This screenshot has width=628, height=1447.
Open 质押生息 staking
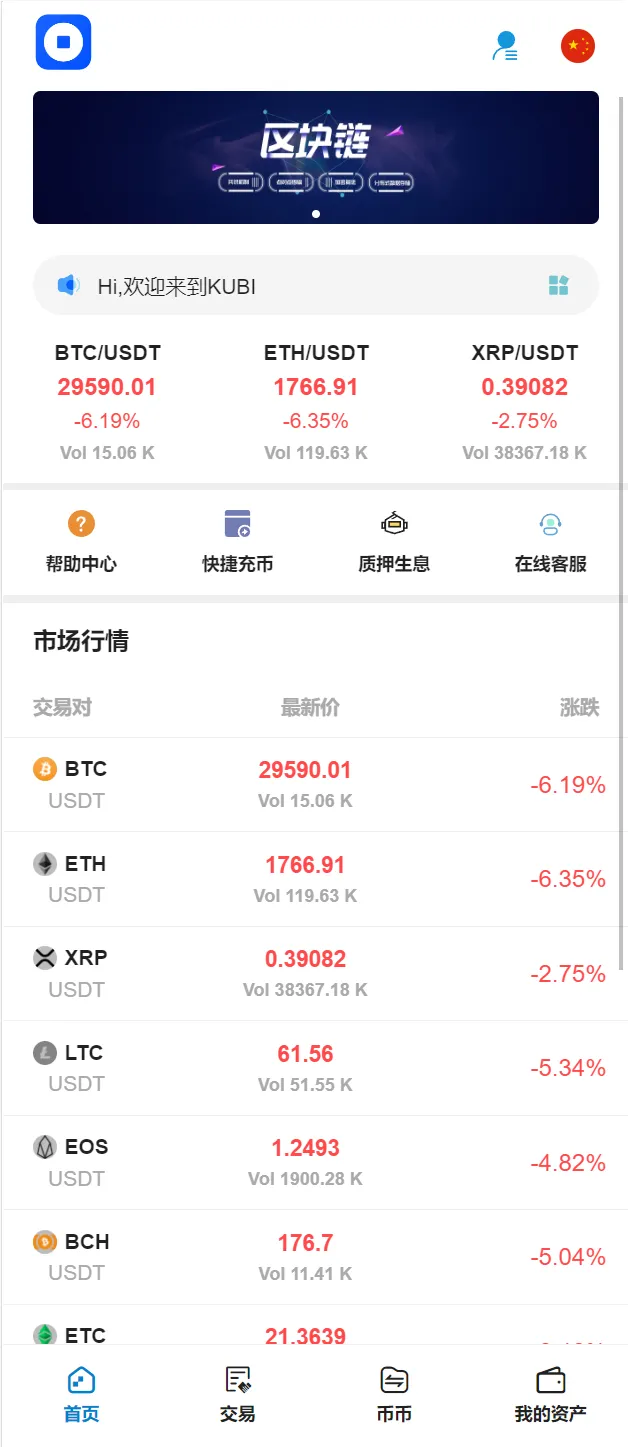394,541
